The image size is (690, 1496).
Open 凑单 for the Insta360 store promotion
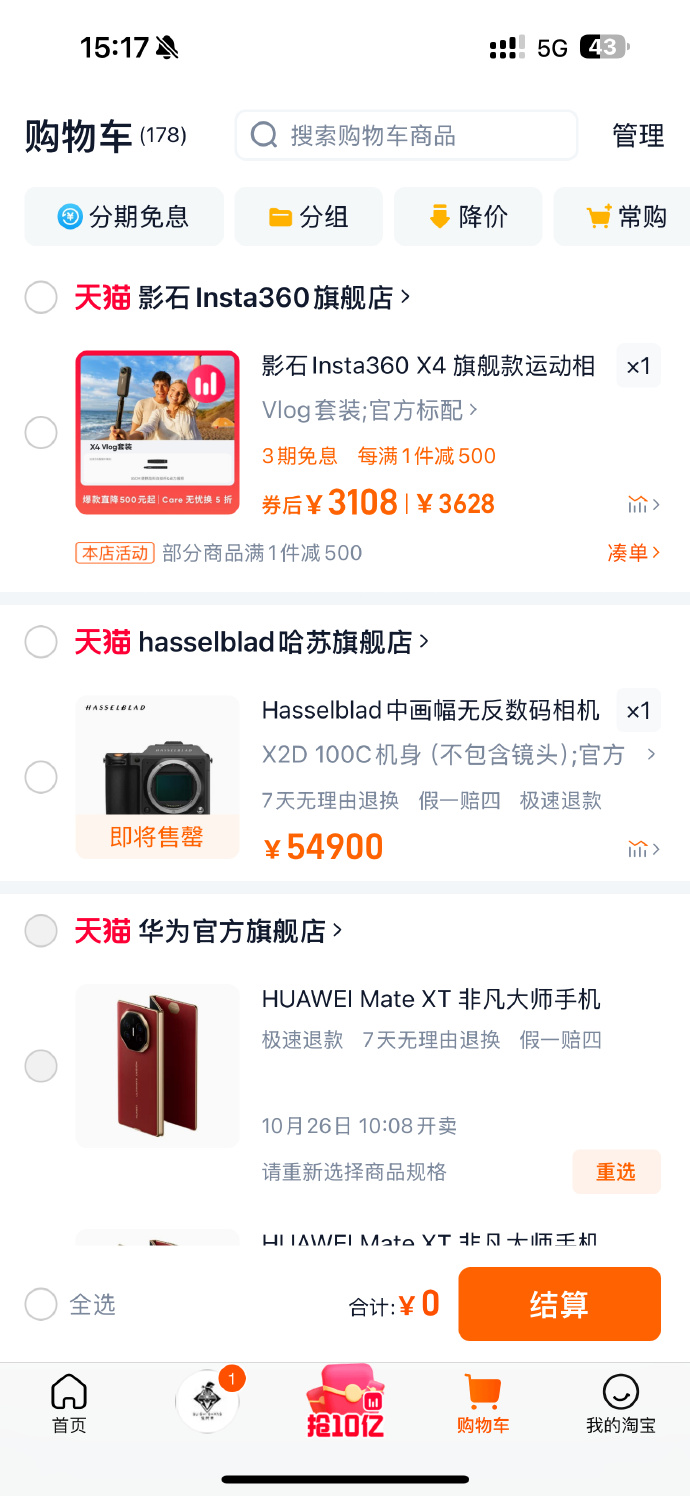pyautogui.click(x=633, y=553)
